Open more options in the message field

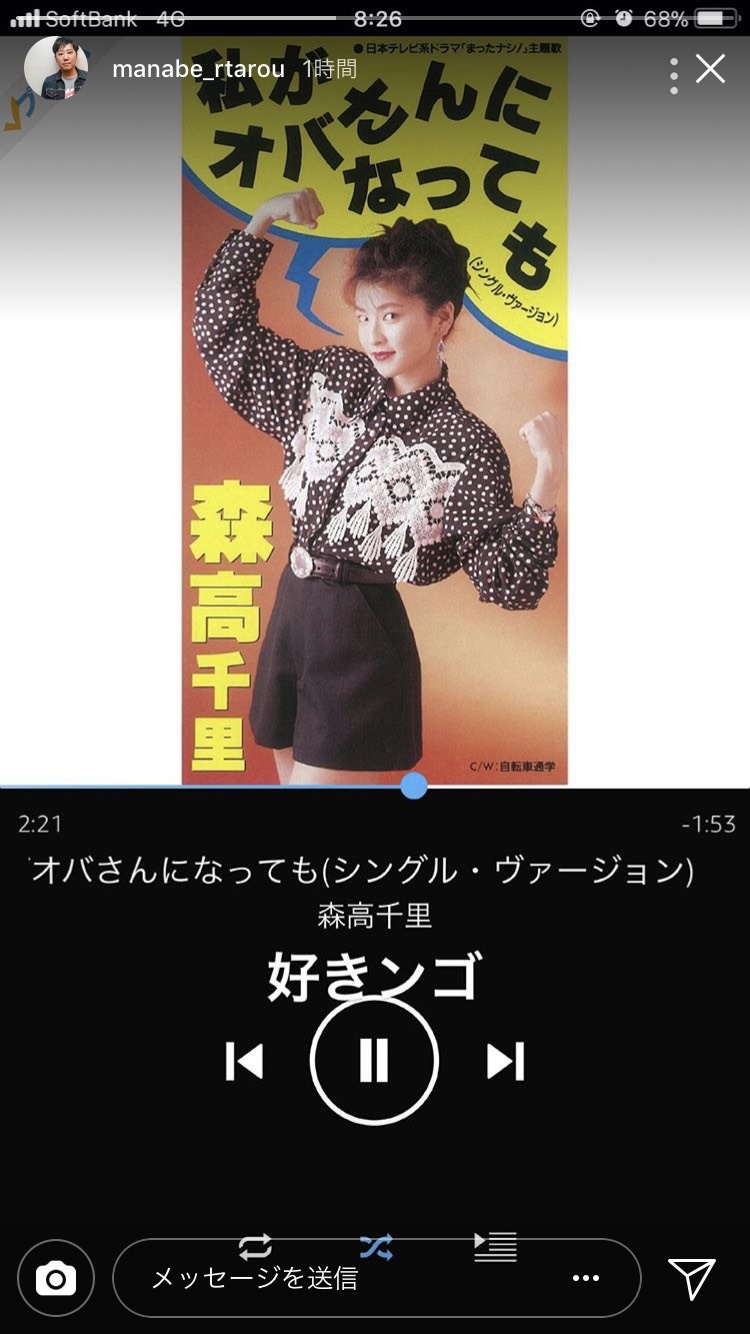tap(585, 1278)
